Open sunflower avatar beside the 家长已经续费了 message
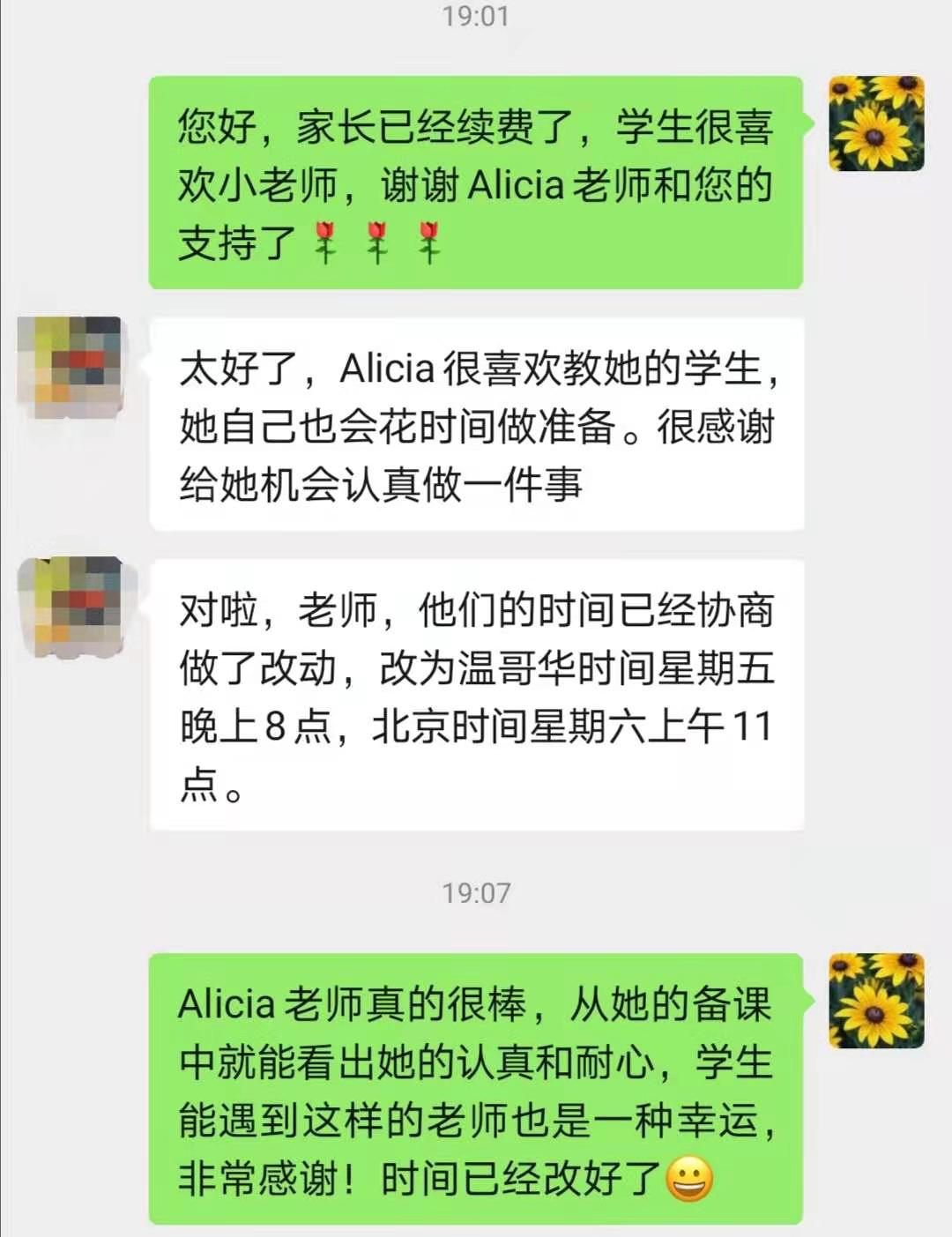 [876, 123]
